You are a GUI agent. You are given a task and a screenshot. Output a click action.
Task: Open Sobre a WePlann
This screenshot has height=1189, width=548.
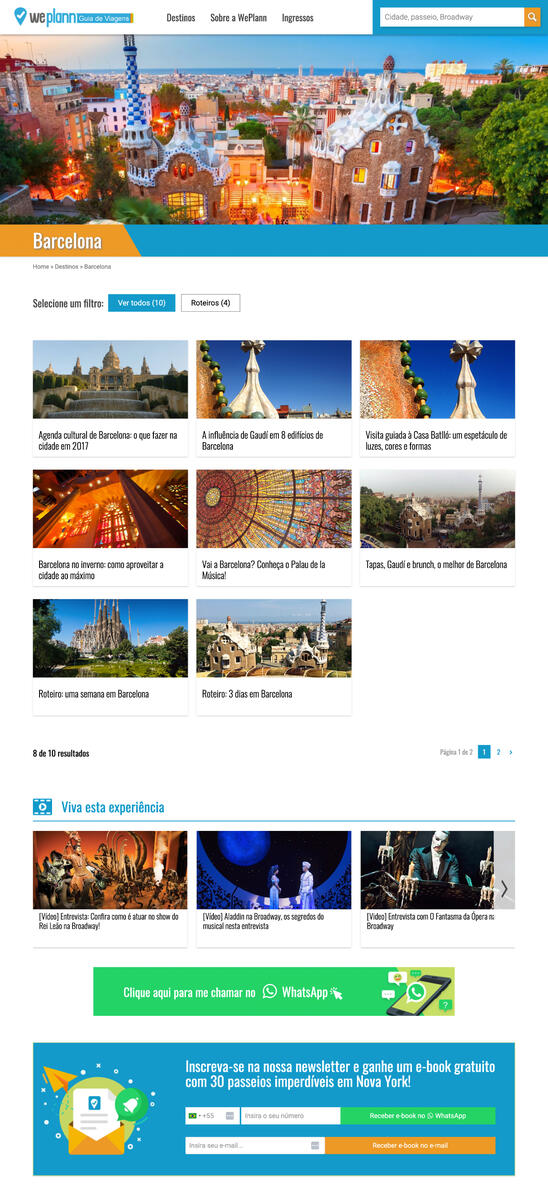[x=239, y=17]
